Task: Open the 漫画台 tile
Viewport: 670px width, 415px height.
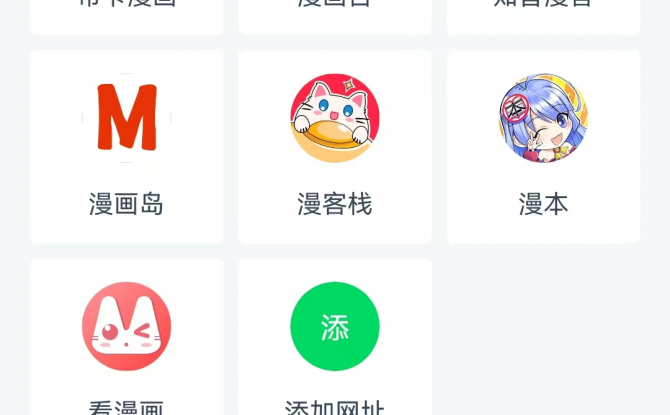Action: (x=334, y=12)
